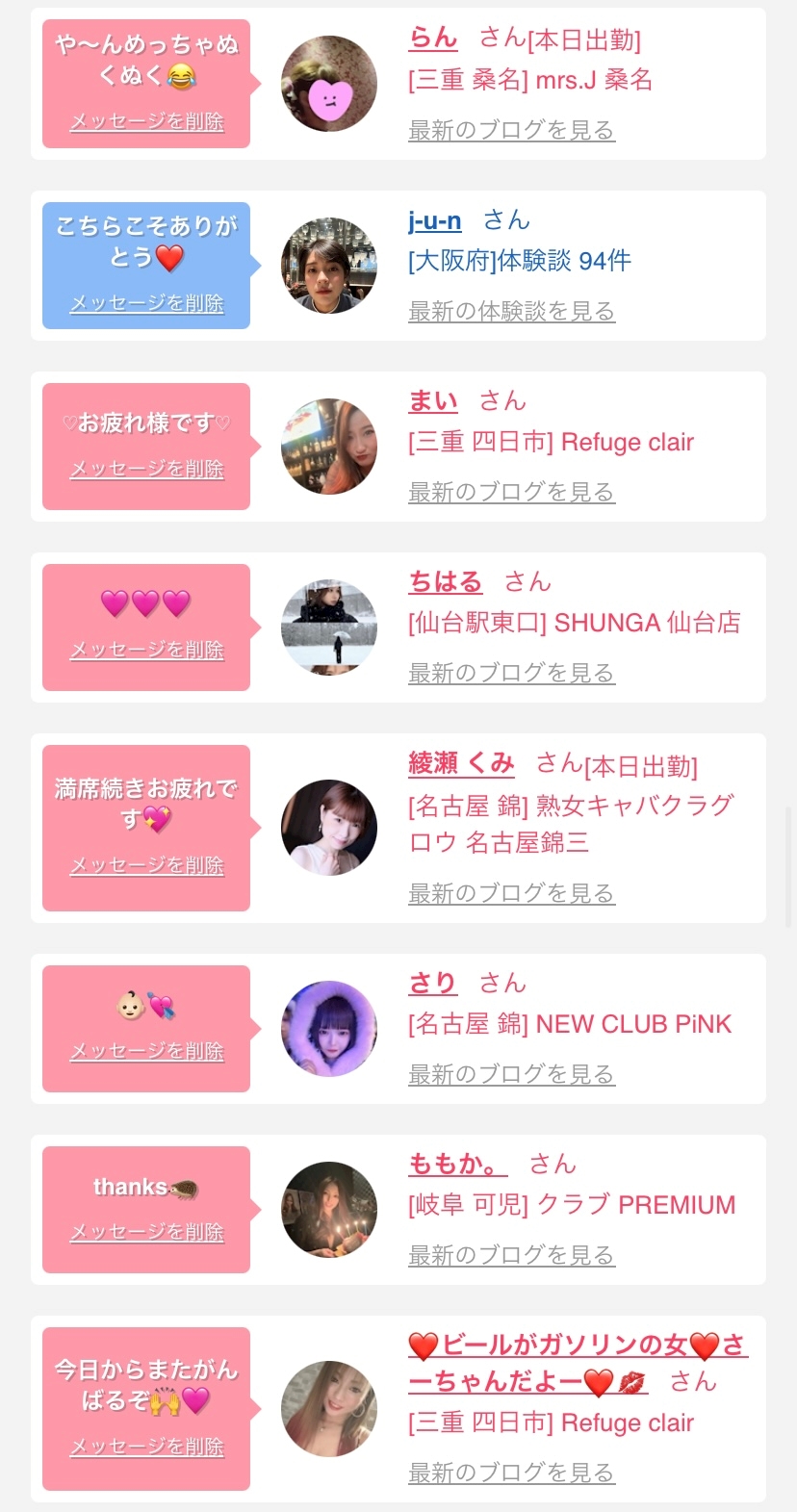
Task: View ちはる's latest blog
Action: pyautogui.click(x=511, y=673)
